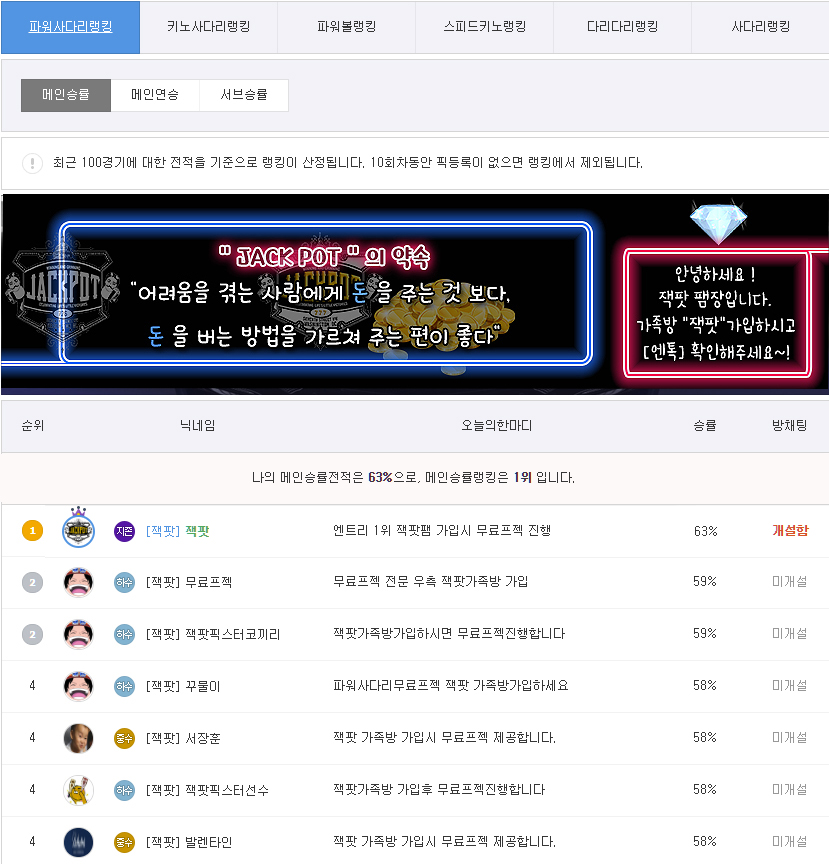
Task: Open the 파워볼랭킹 tab
Action: pyautogui.click(x=346, y=27)
